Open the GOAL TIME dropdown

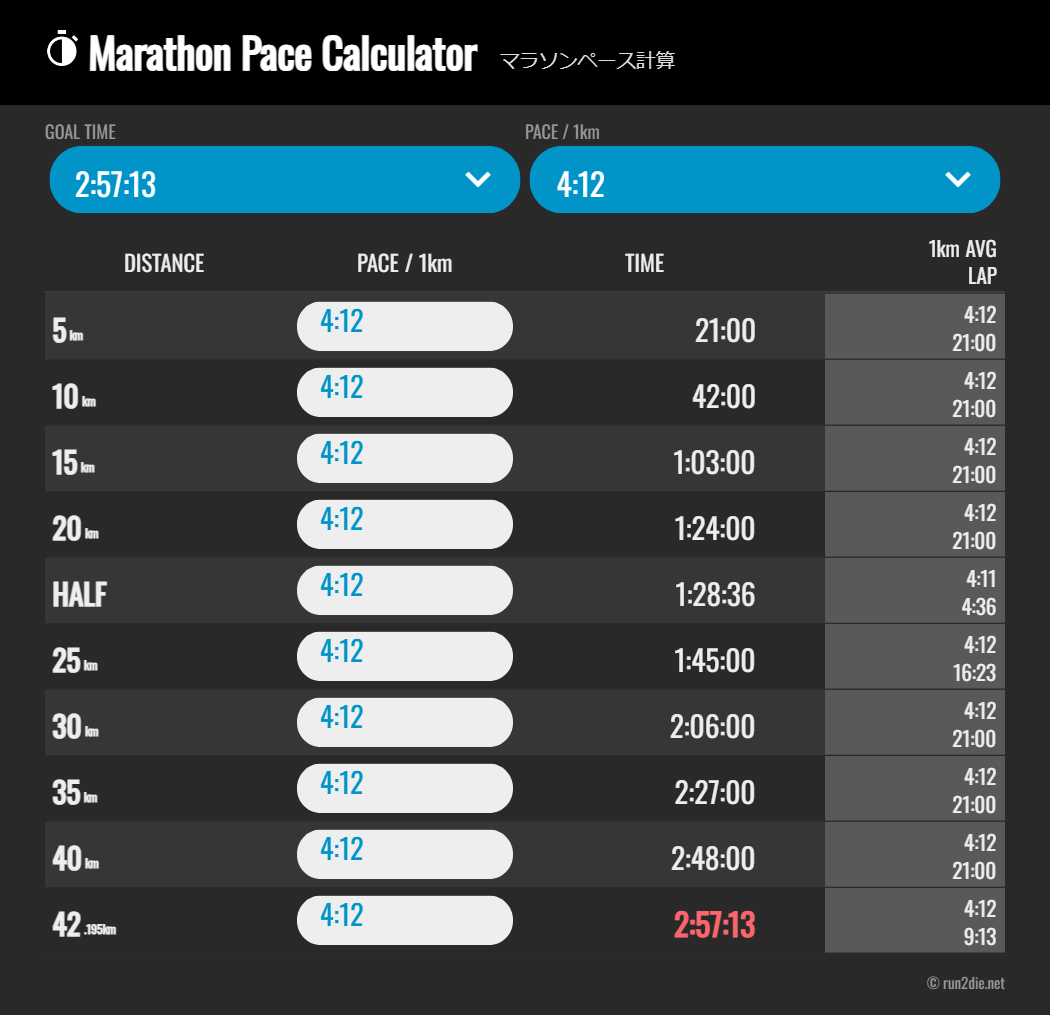(x=285, y=179)
